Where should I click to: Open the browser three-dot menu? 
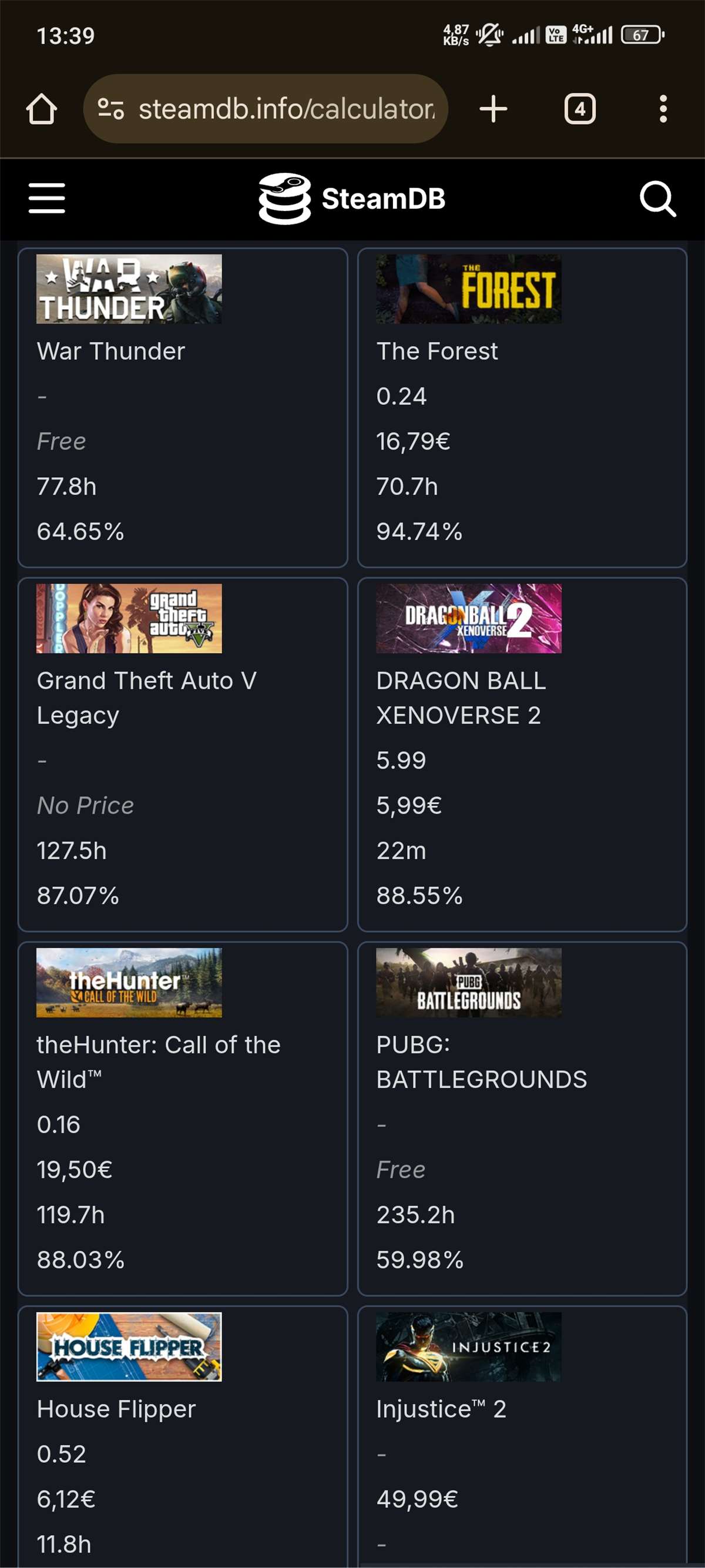tap(664, 108)
